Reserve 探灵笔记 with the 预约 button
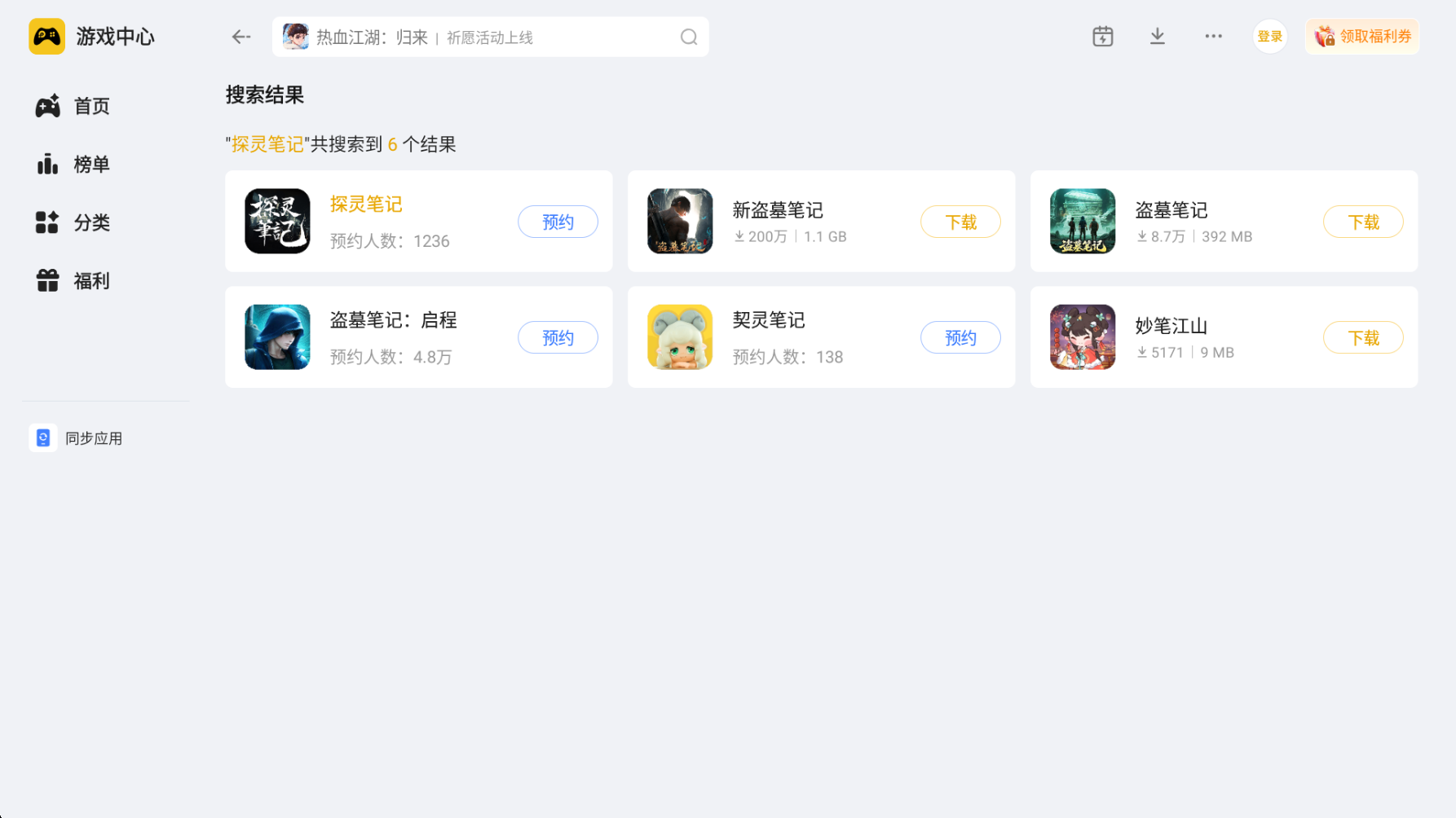The image size is (1456, 818). pyautogui.click(x=558, y=222)
